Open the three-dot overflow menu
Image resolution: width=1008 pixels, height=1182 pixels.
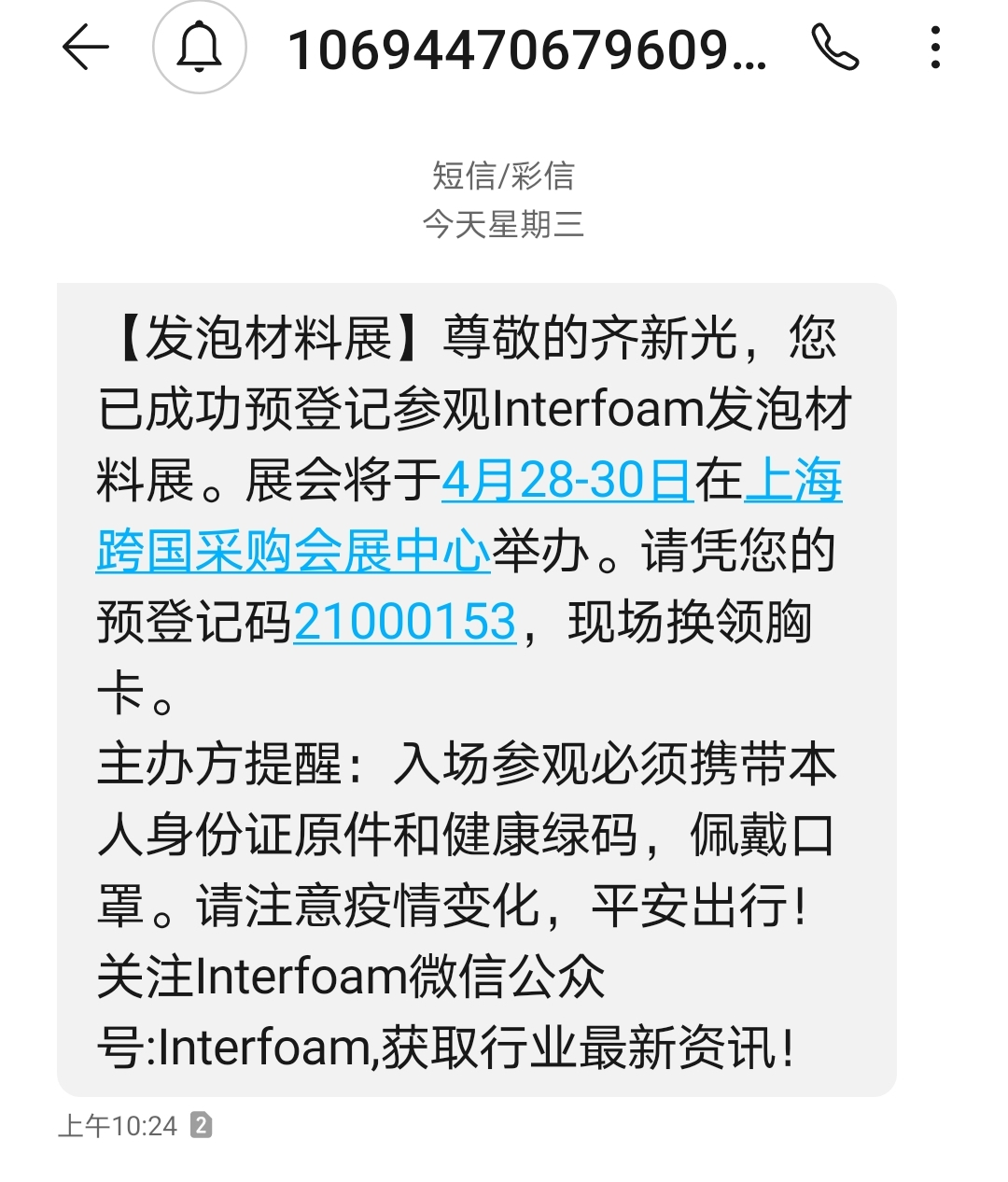935,48
